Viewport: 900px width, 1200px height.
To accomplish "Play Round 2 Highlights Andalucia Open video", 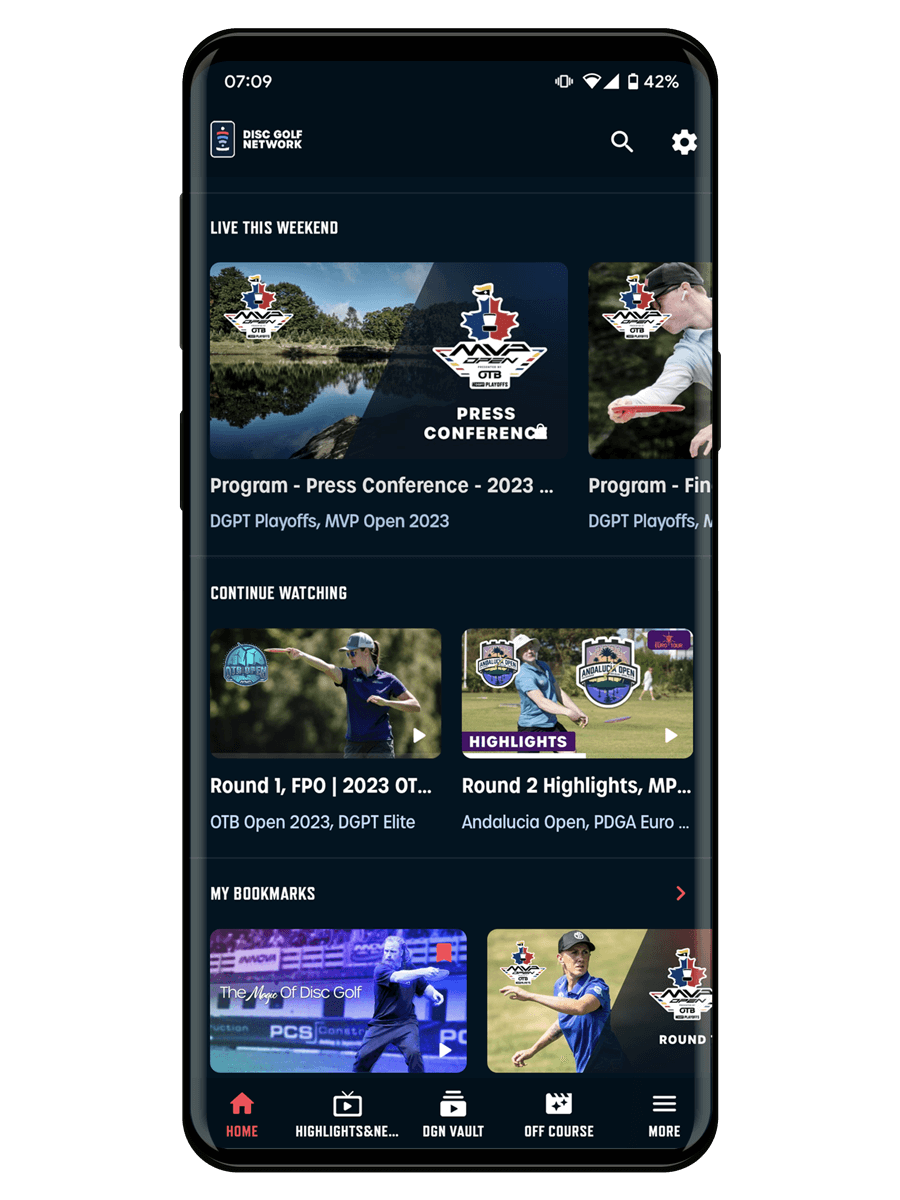I will (577, 693).
